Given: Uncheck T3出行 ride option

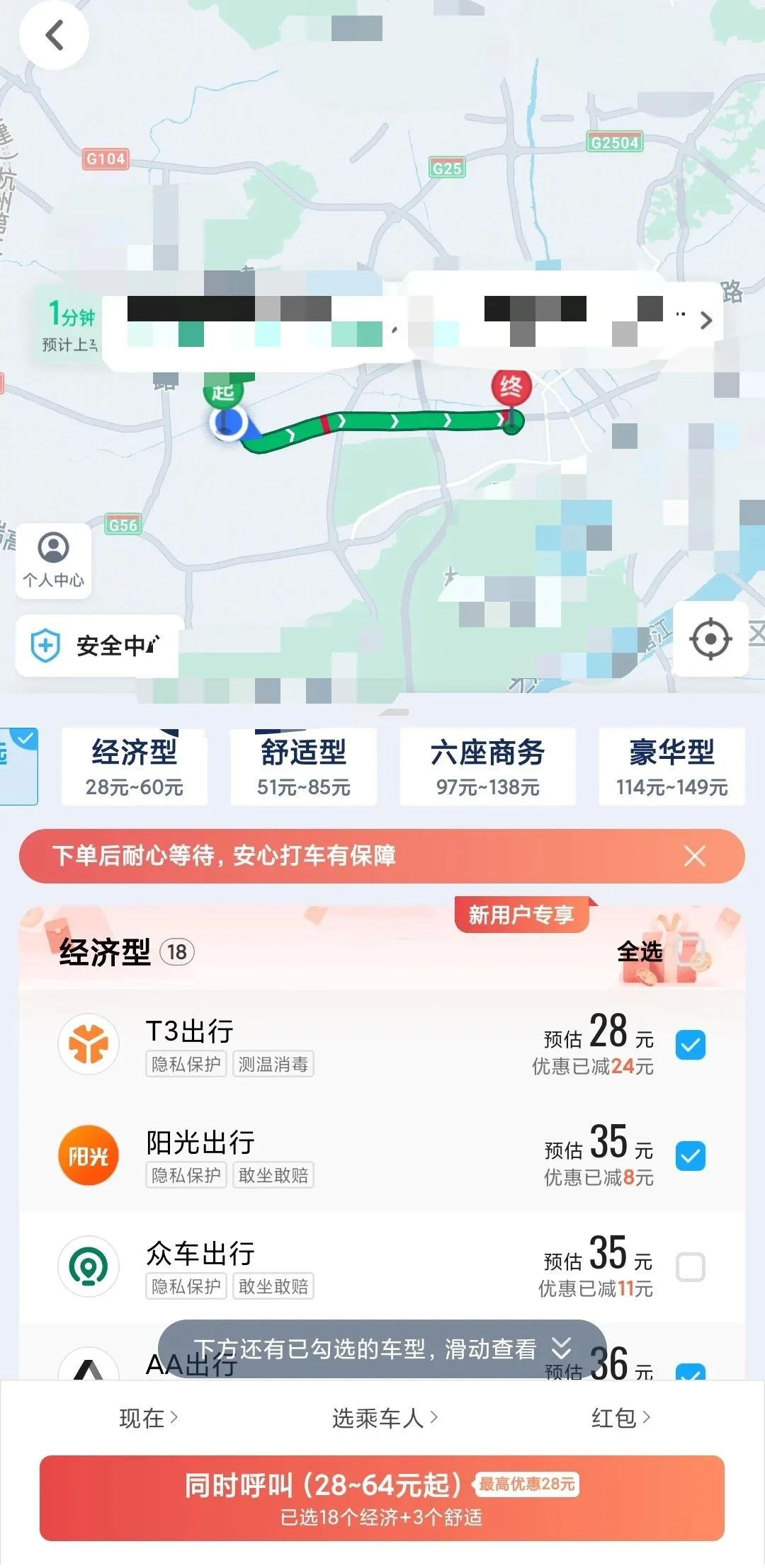Looking at the screenshot, I should pyautogui.click(x=690, y=1045).
